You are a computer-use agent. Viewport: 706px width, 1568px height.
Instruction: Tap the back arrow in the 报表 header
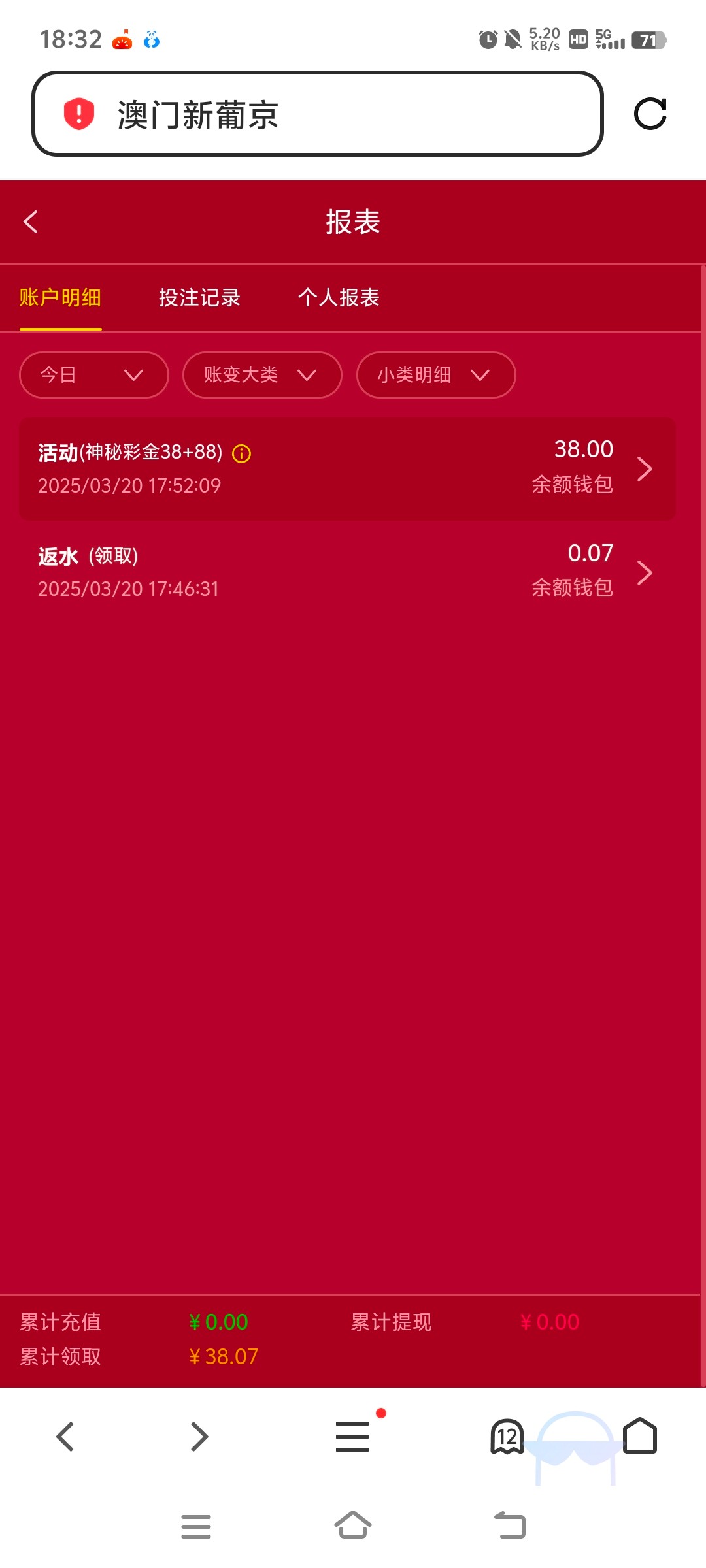click(31, 221)
